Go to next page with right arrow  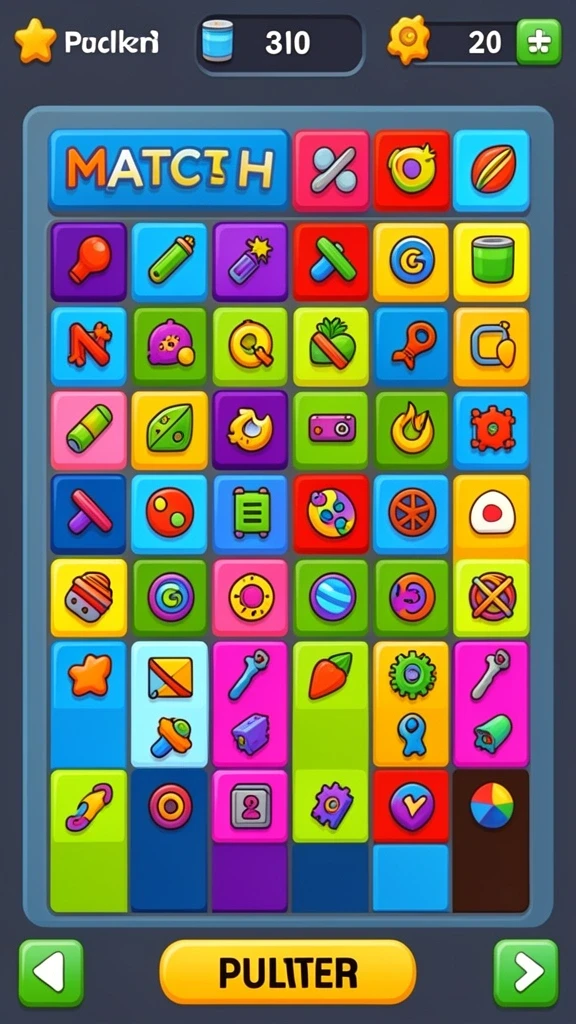click(526, 973)
